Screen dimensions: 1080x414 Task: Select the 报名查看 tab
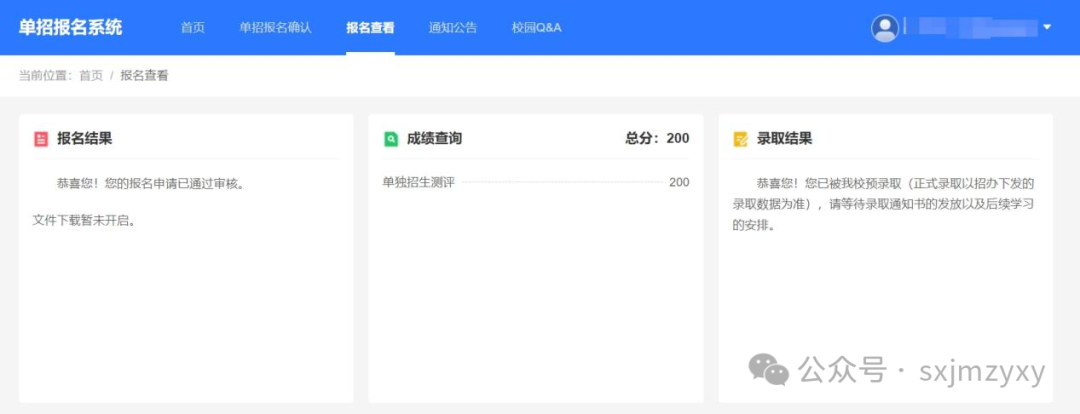tap(370, 28)
